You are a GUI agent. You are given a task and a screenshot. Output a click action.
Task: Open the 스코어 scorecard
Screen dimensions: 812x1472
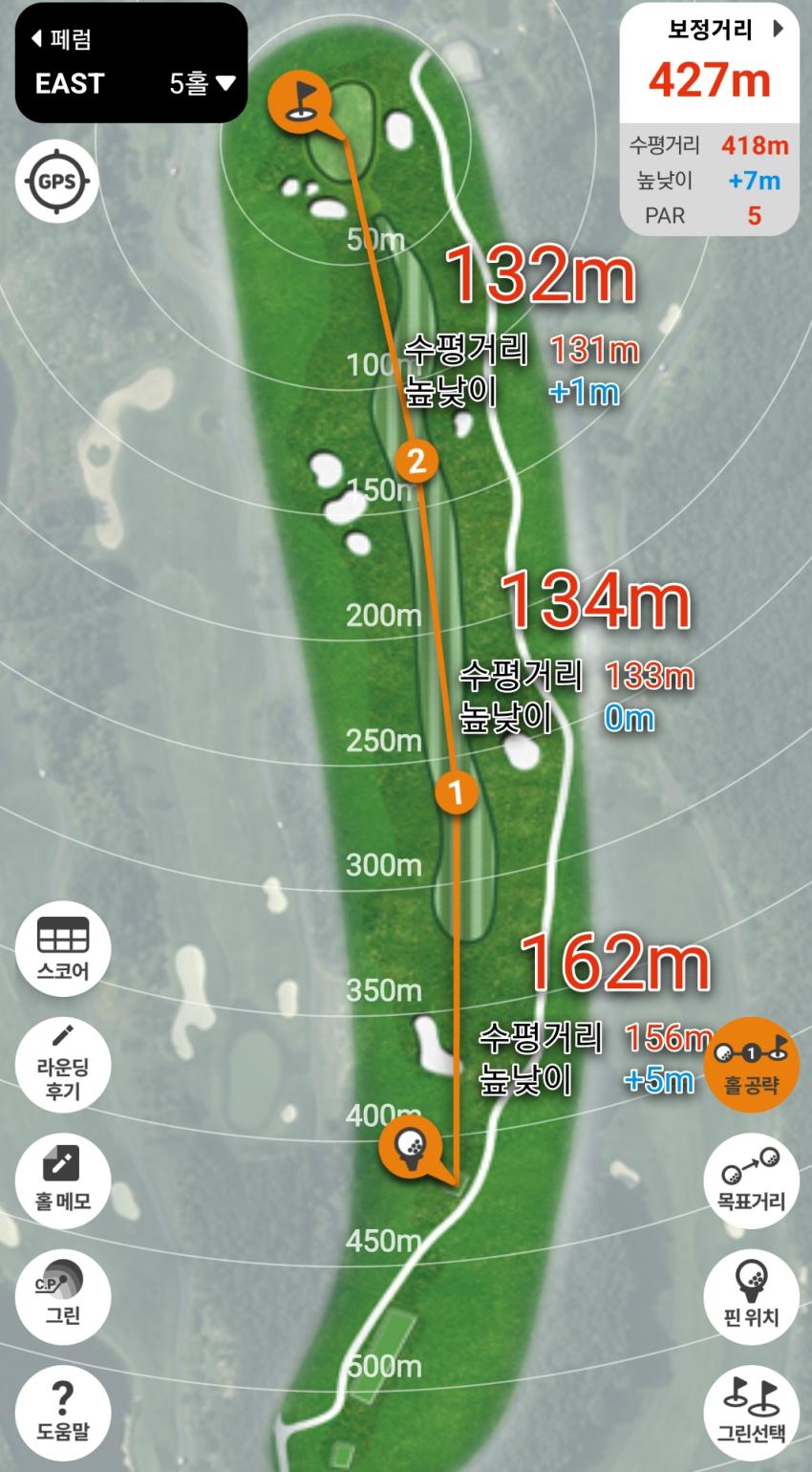pyautogui.click(x=63, y=948)
